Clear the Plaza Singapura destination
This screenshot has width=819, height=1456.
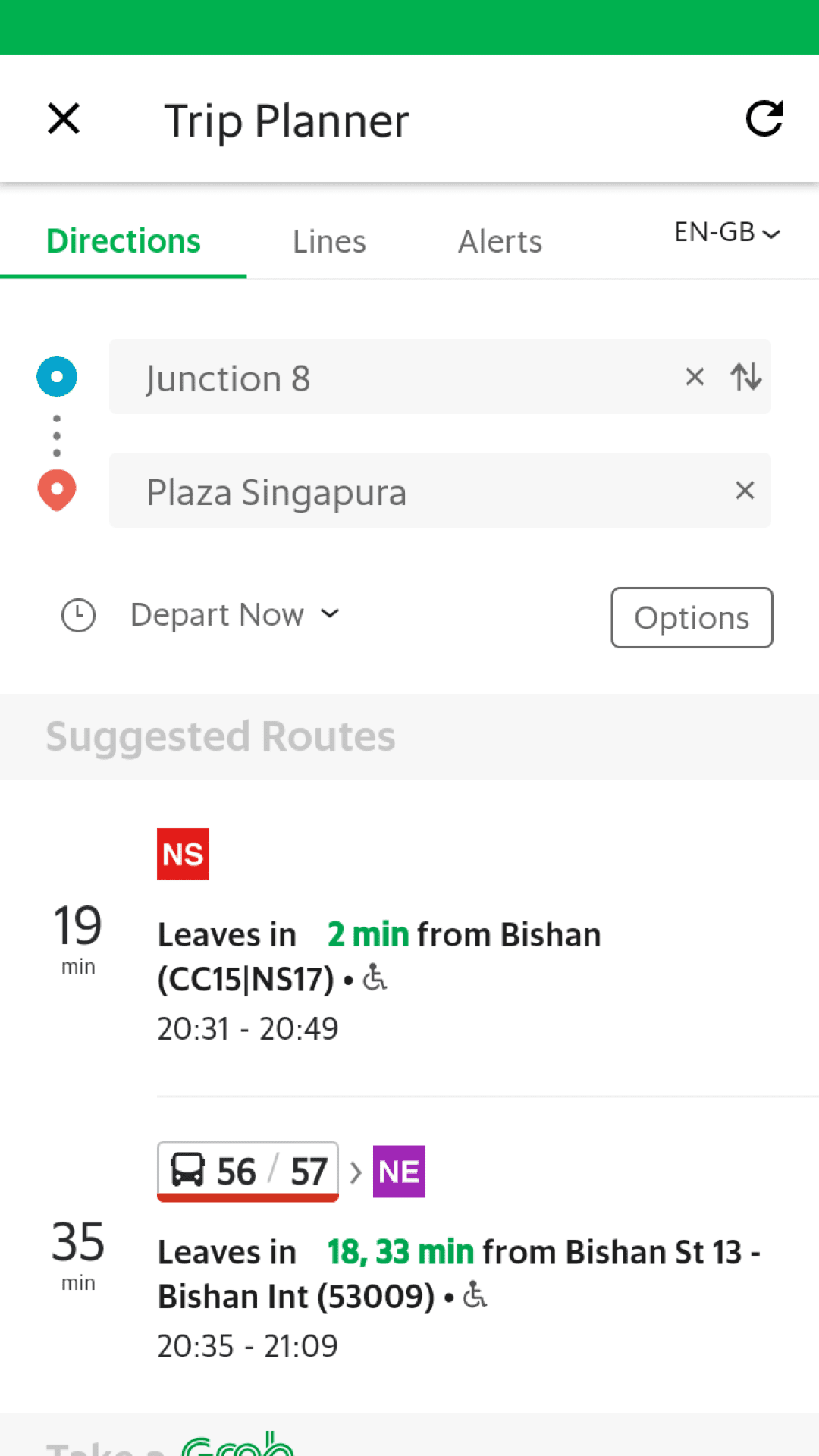(x=745, y=491)
